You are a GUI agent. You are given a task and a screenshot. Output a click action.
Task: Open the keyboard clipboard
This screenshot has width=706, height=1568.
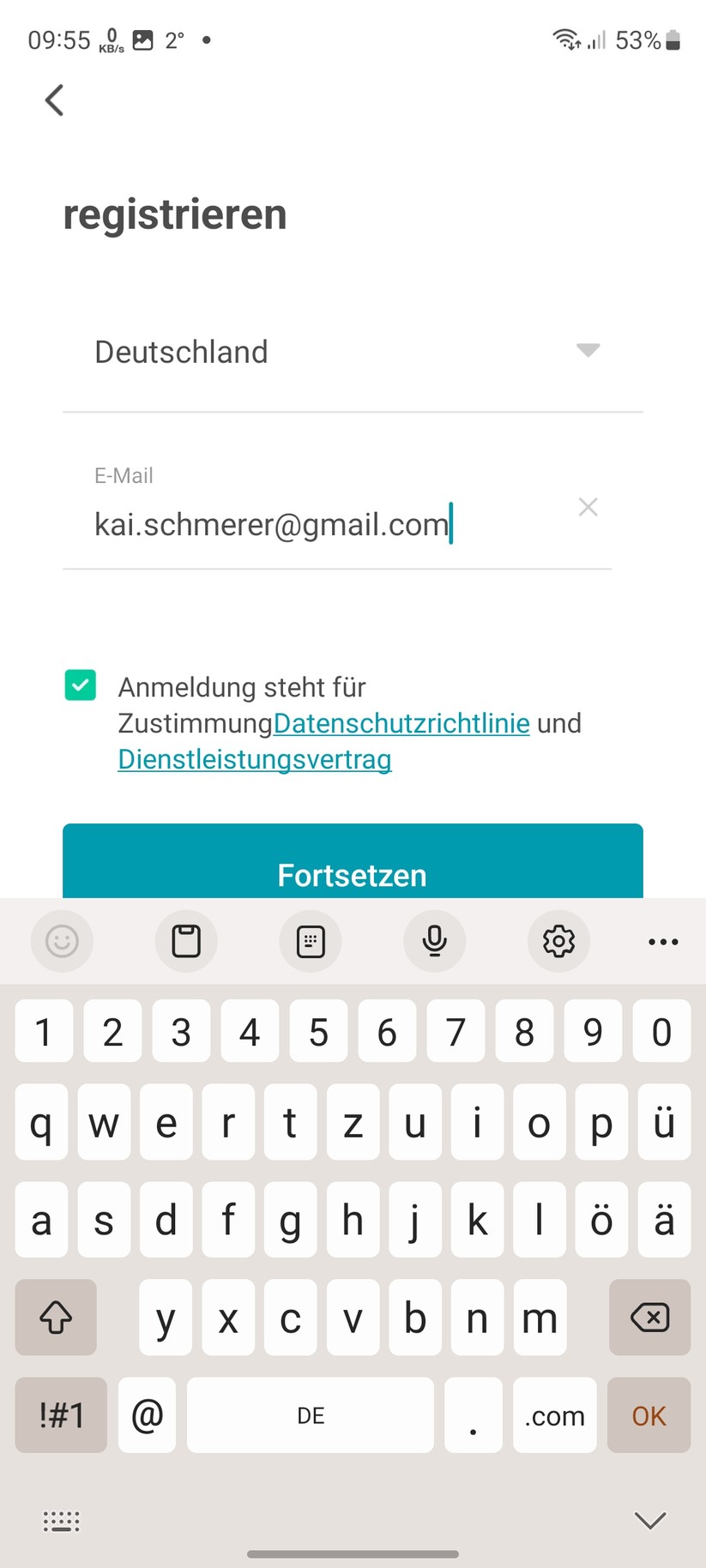coord(186,941)
